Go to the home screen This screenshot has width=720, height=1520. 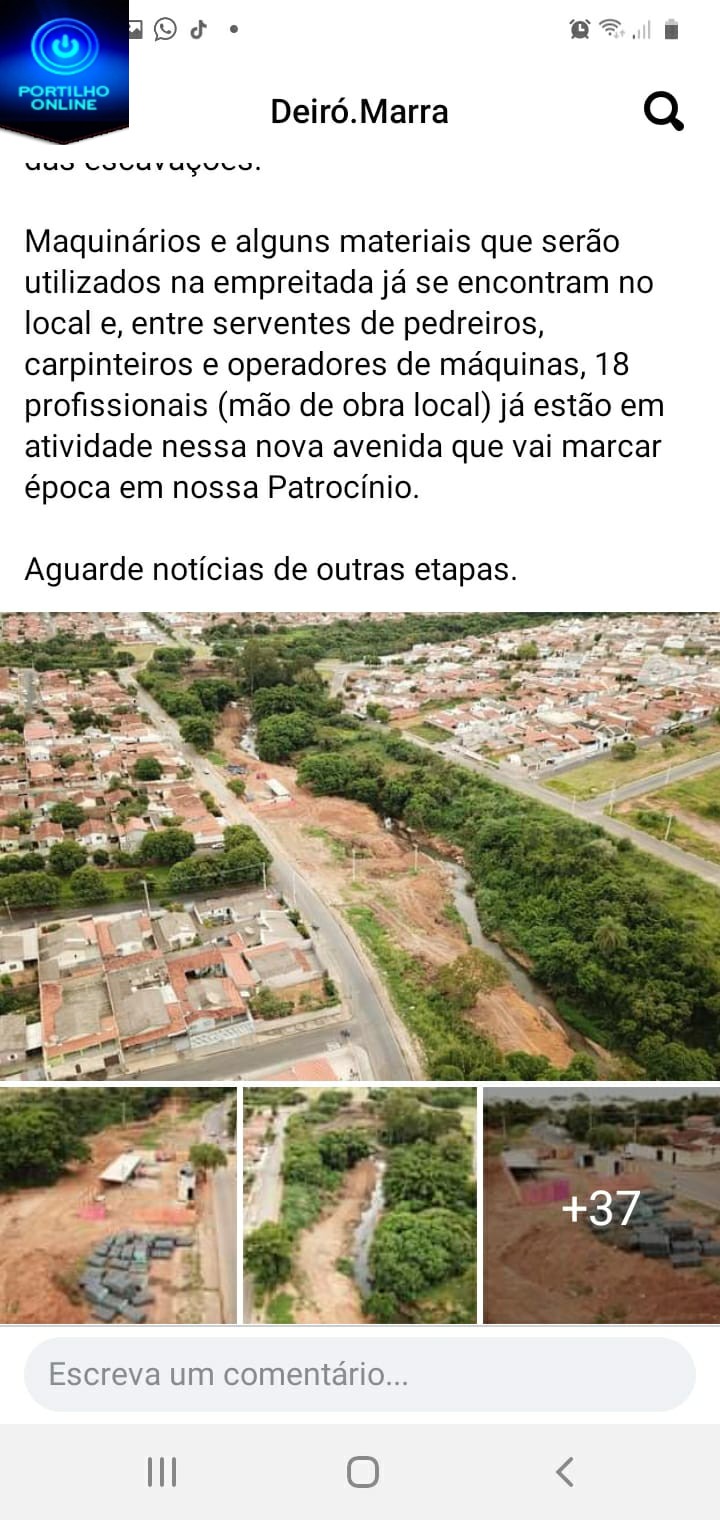tap(362, 1472)
